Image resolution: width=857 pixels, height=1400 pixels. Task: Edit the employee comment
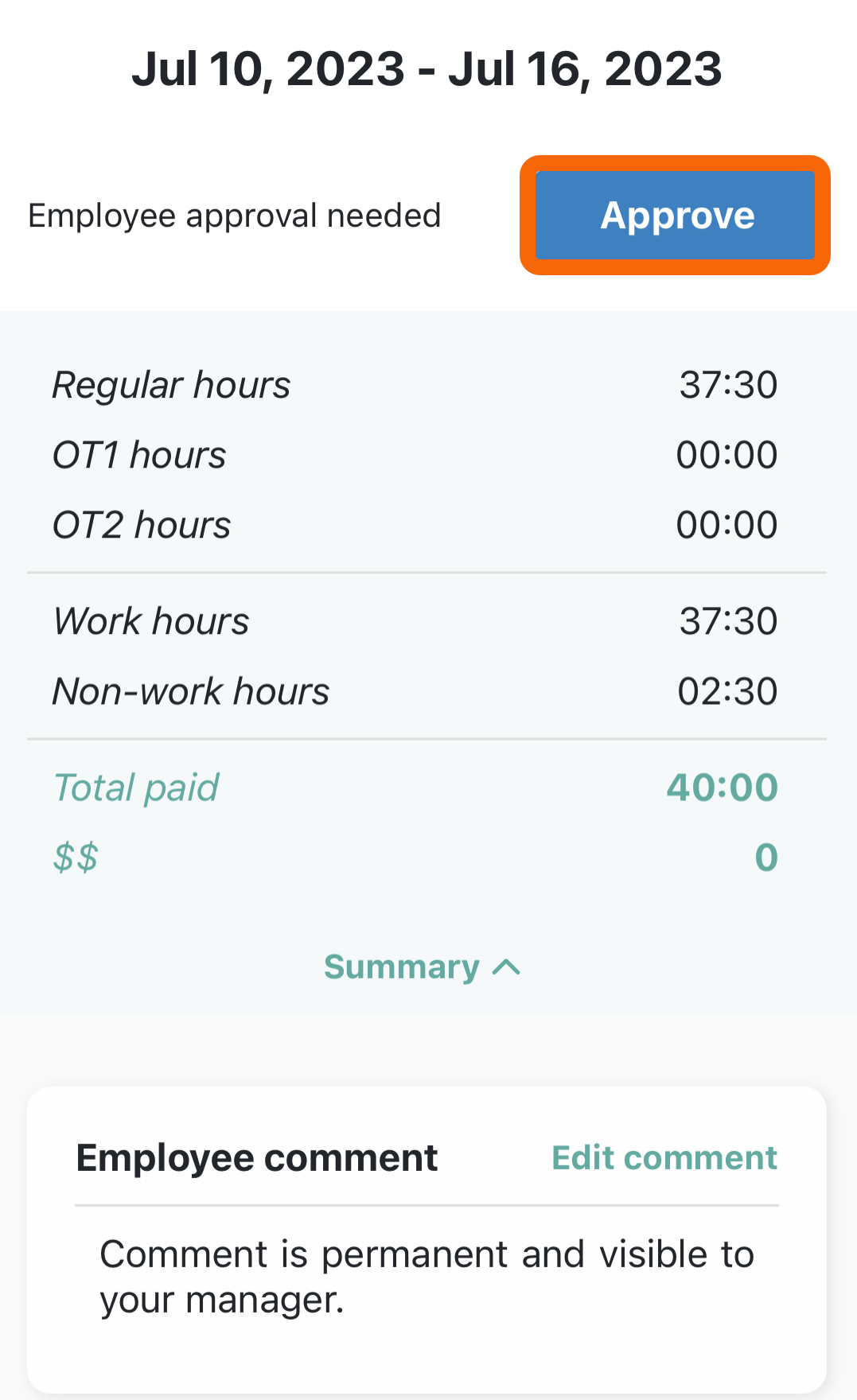click(664, 1158)
